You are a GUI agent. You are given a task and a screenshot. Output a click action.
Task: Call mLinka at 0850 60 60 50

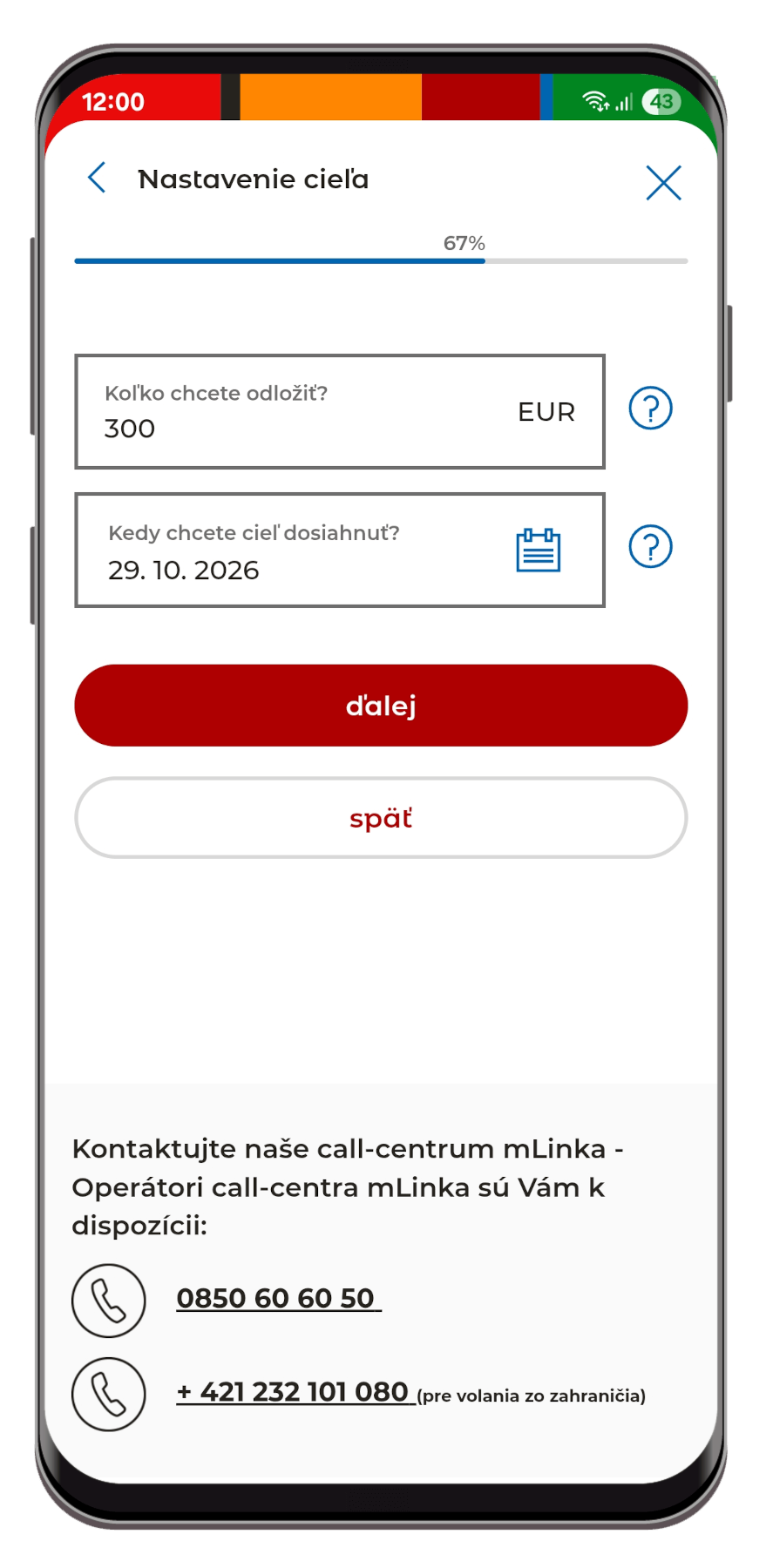click(275, 1298)
